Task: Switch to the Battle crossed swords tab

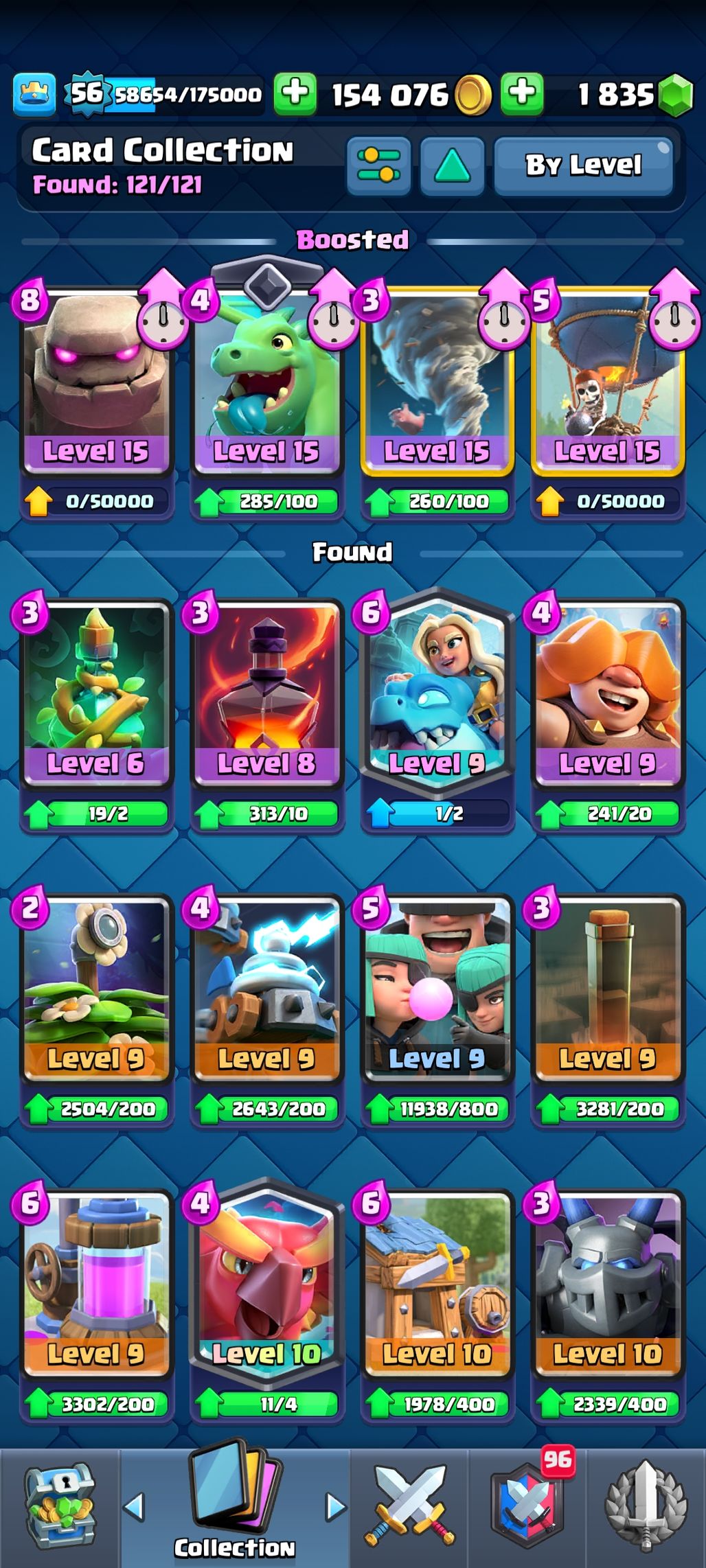Action: pyautogui.click(x=410, y=1507)
